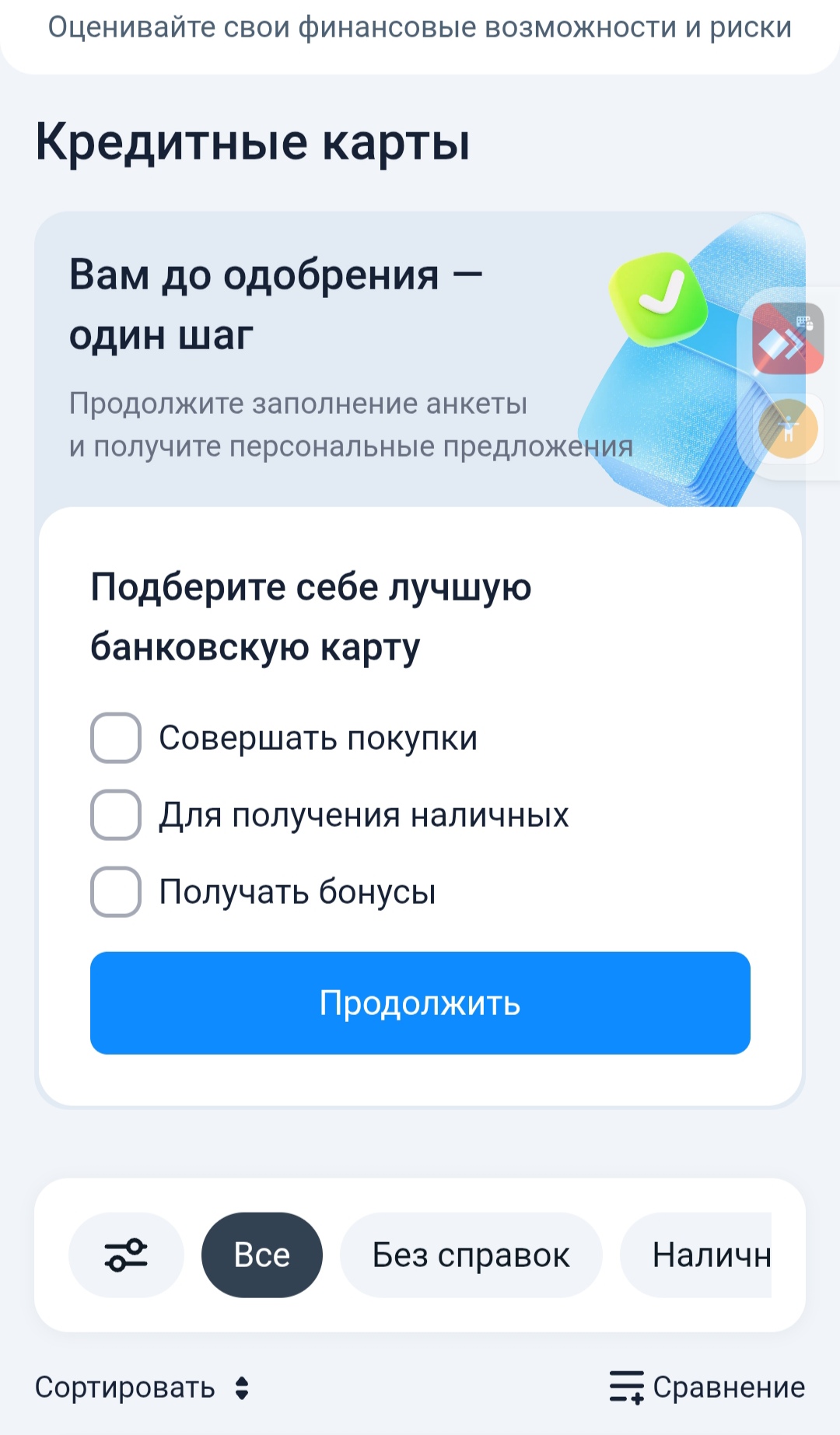Tap the blue Продолжить button
The width and height of the screenshot is (840, 1435).
420,1003
